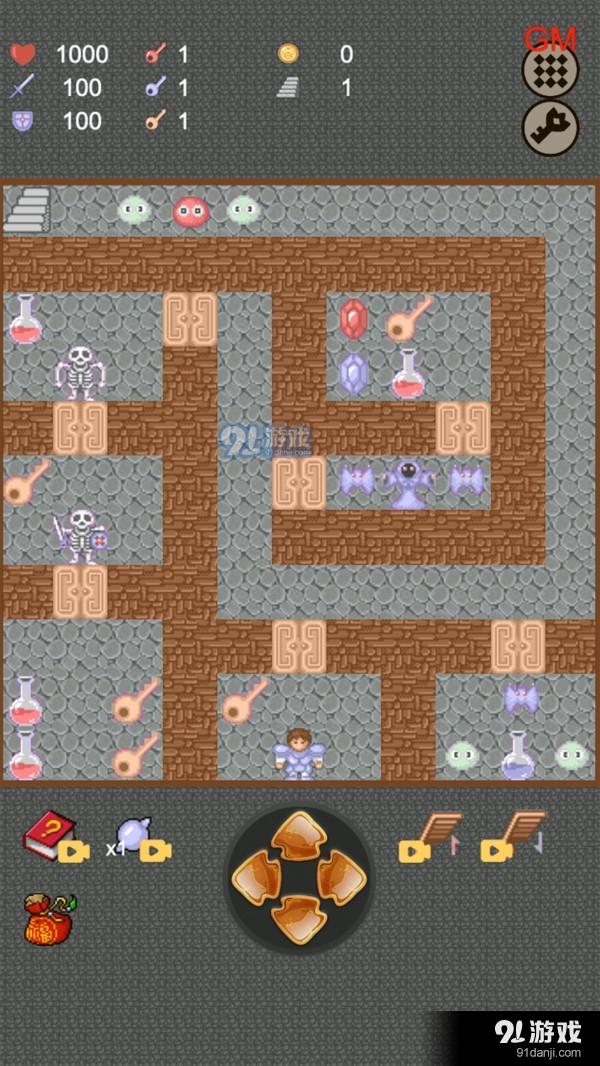This screenshot has width=600, height=1066.
Task: Open the grid menu button
Action: (551, 68)
